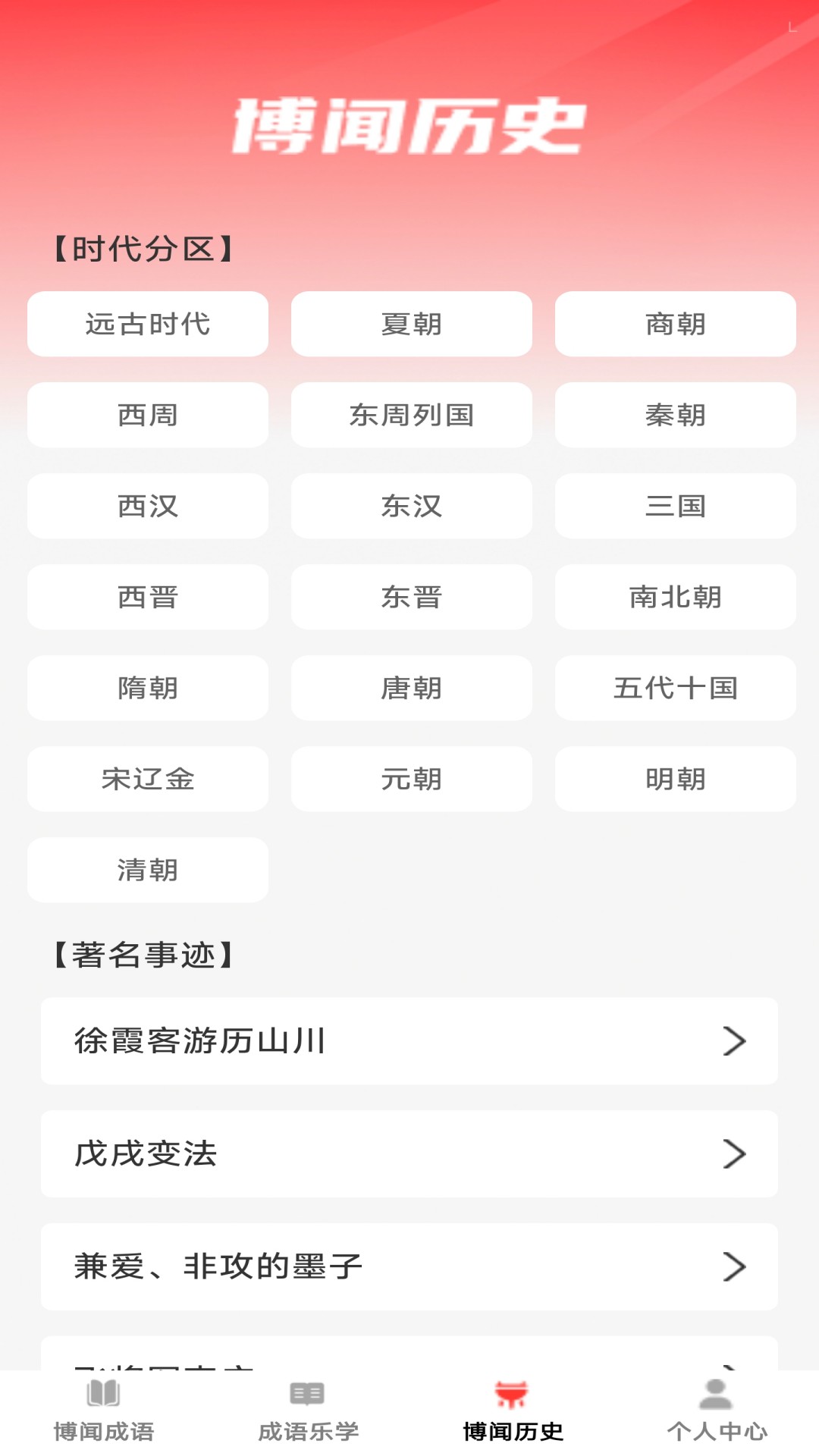View the 戊戌变法 entry
The height and width of the screenshot is (1456, 819).
(409, 1153)
